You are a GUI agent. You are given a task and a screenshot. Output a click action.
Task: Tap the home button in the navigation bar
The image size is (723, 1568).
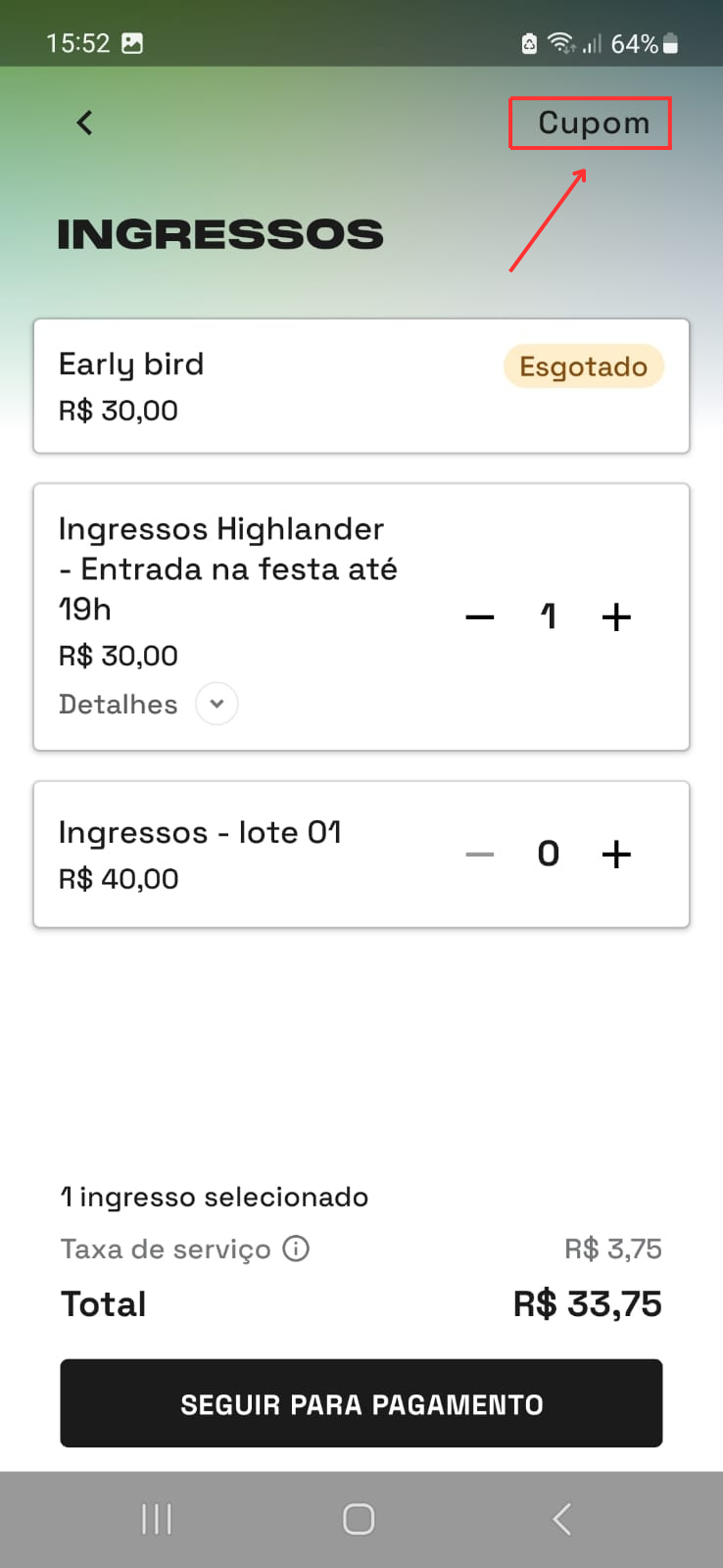coord(358,1518)
